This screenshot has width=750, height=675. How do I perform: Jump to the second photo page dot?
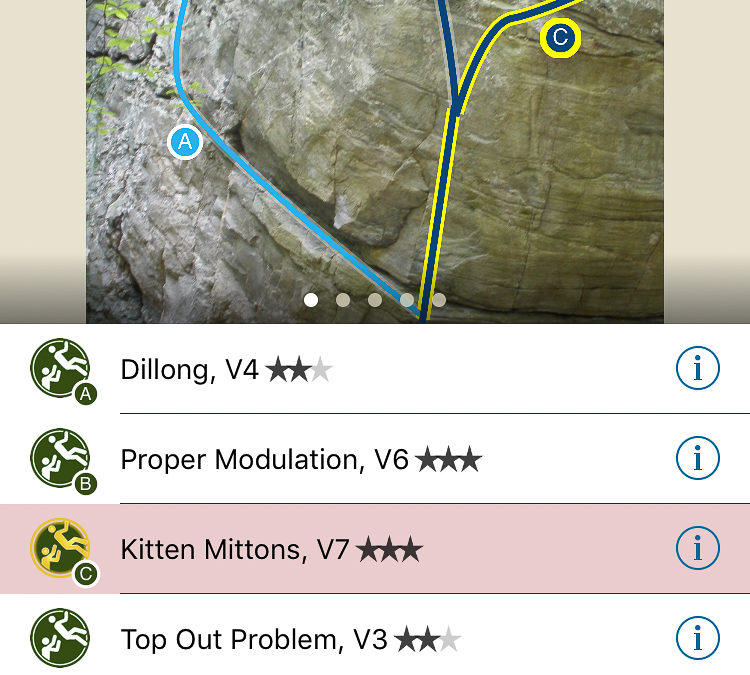click(343, 299)
